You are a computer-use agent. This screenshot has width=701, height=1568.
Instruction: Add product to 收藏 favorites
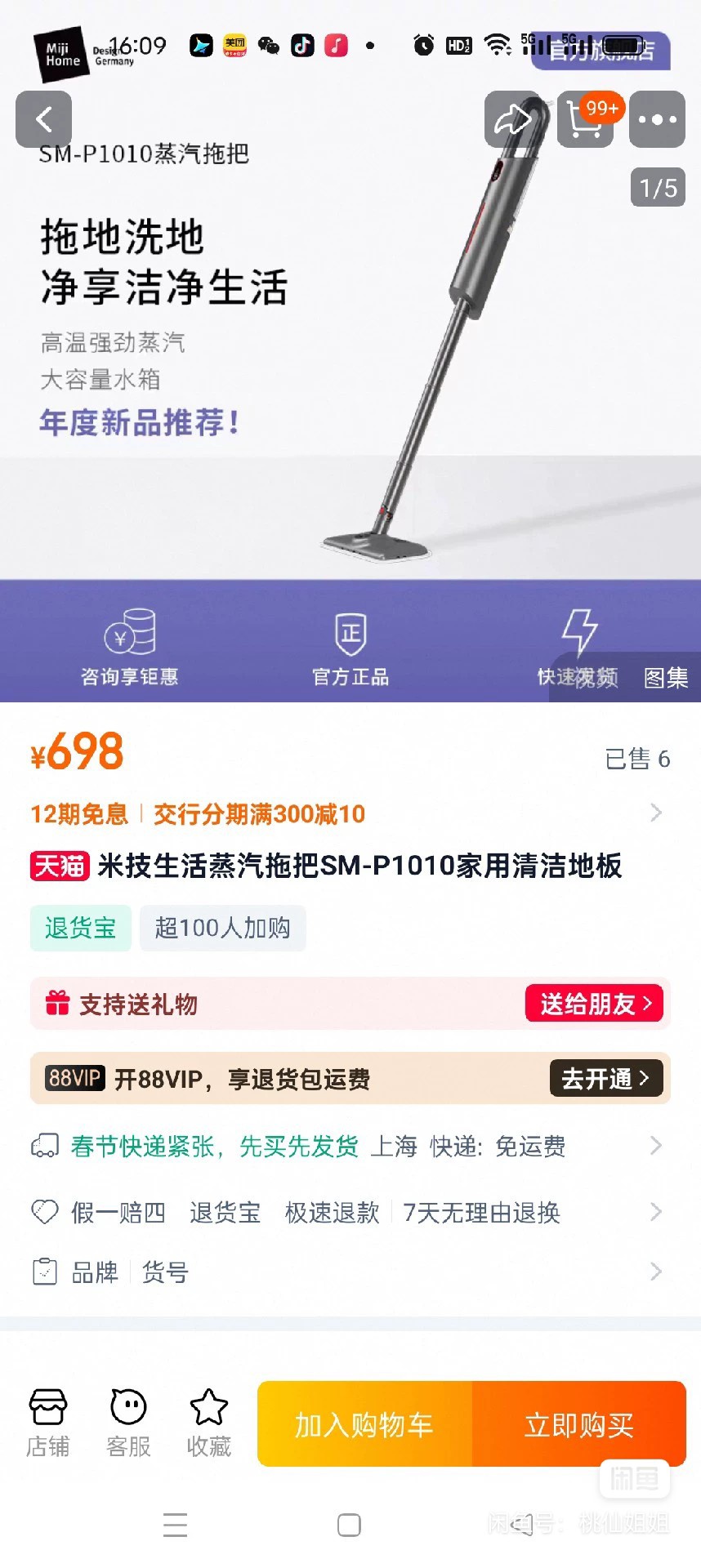coord(209,1423)
